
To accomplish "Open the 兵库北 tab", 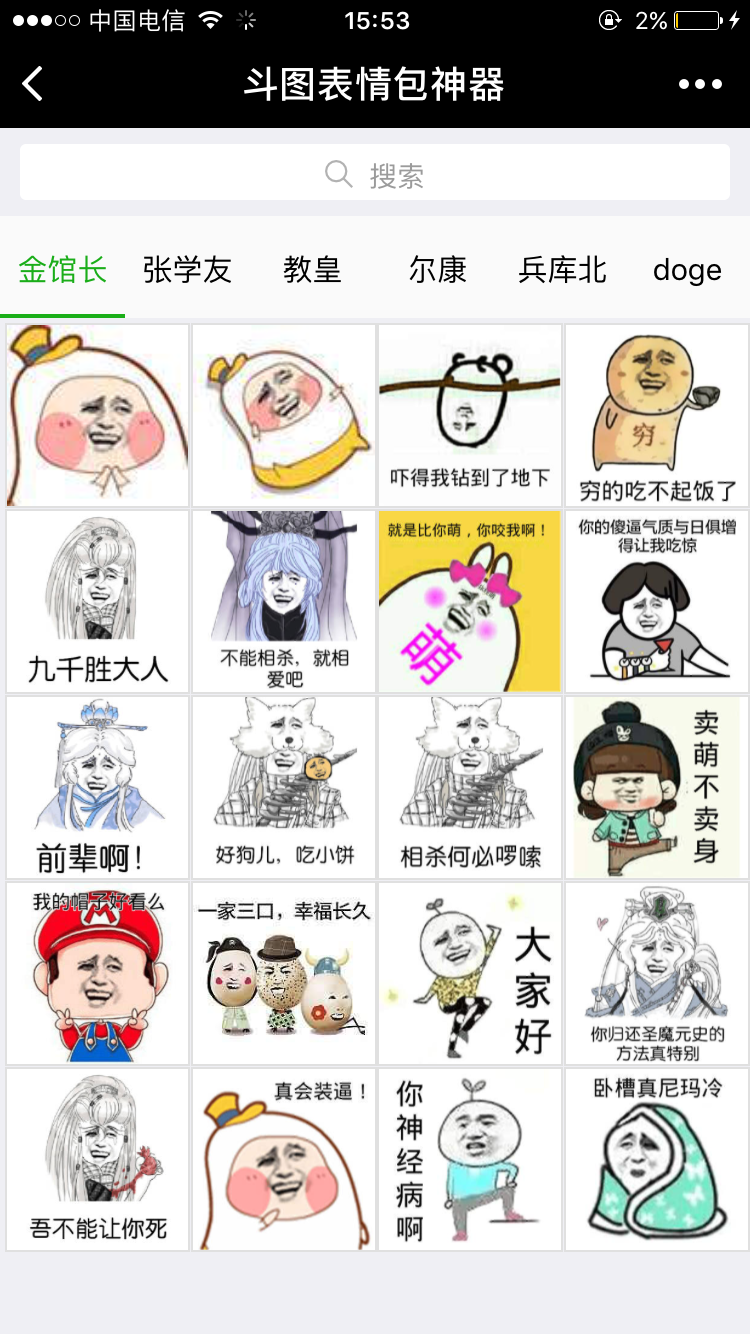I will tap(562, 270).
